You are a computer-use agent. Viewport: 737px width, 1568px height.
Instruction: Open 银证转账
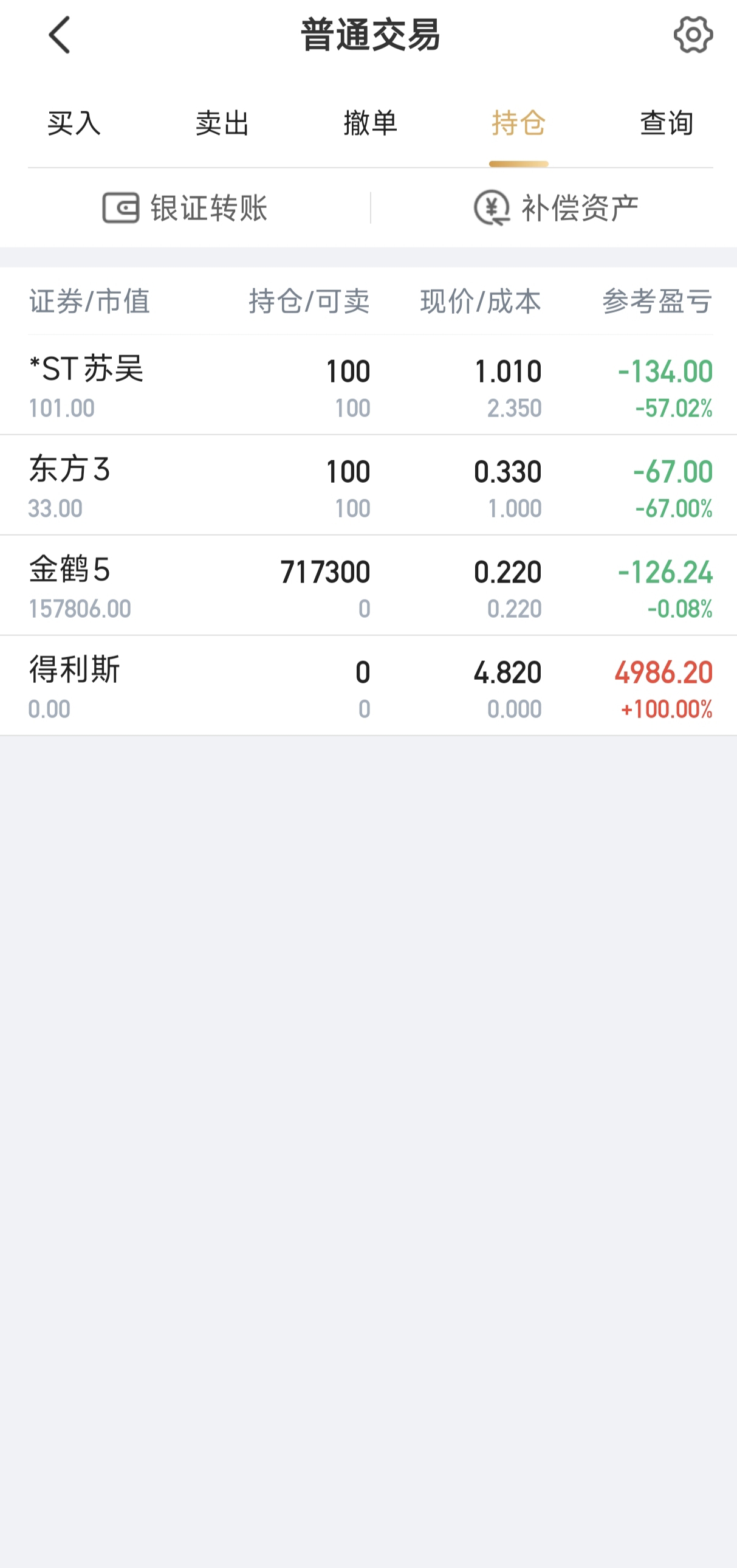(x=185, y=208)
